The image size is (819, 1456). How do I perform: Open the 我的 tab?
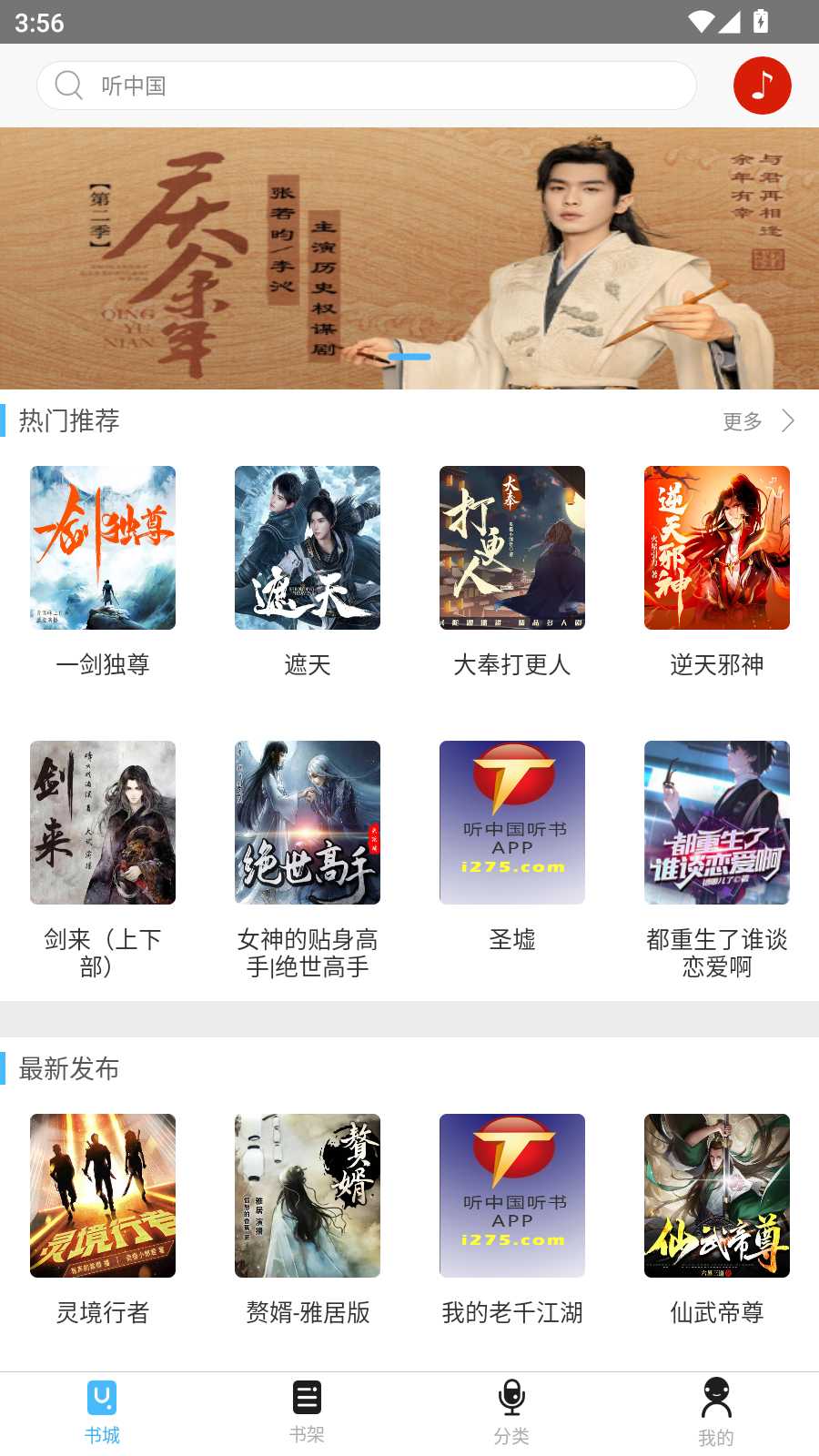(x=716, y=1412)
